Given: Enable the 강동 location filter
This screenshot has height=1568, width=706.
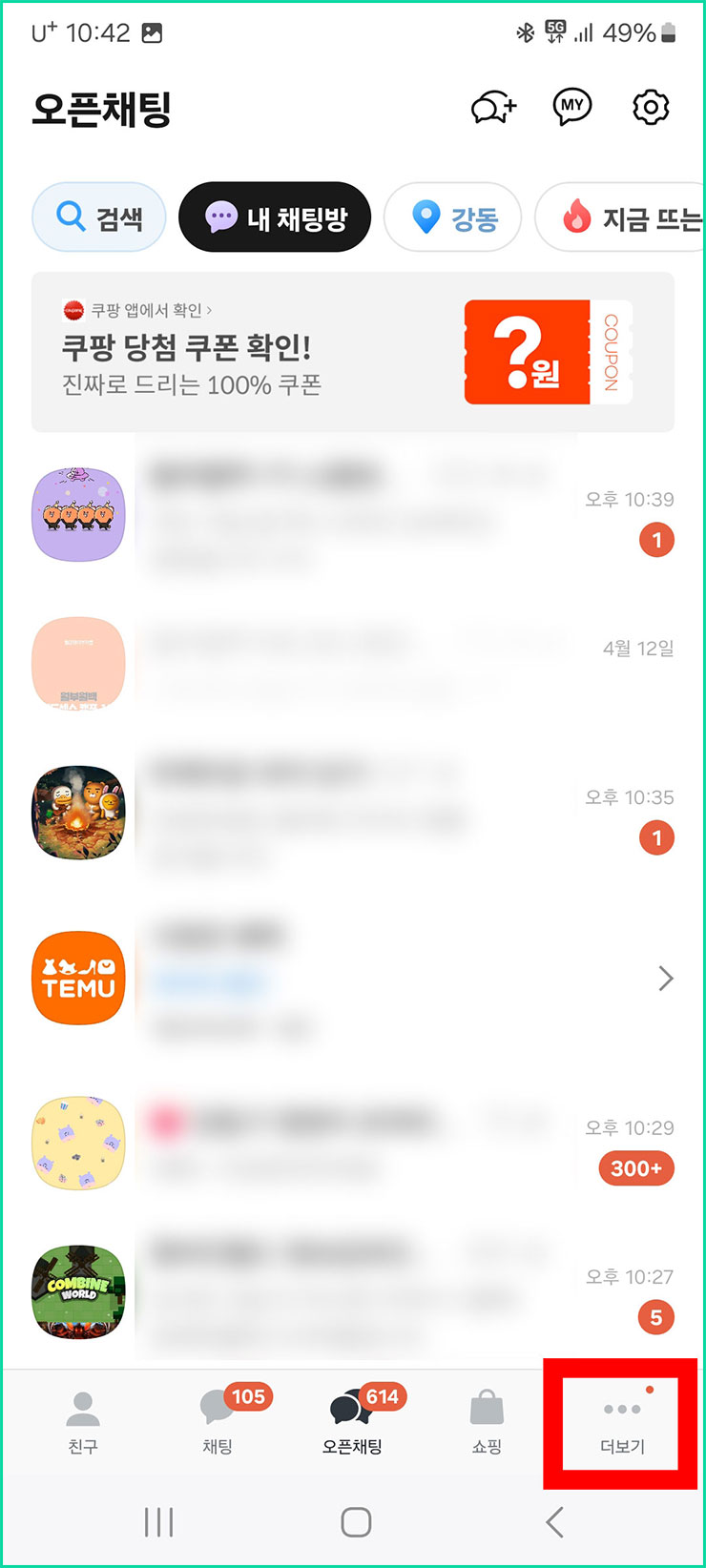Looking at the screenshot, I should tap(452, 217).
